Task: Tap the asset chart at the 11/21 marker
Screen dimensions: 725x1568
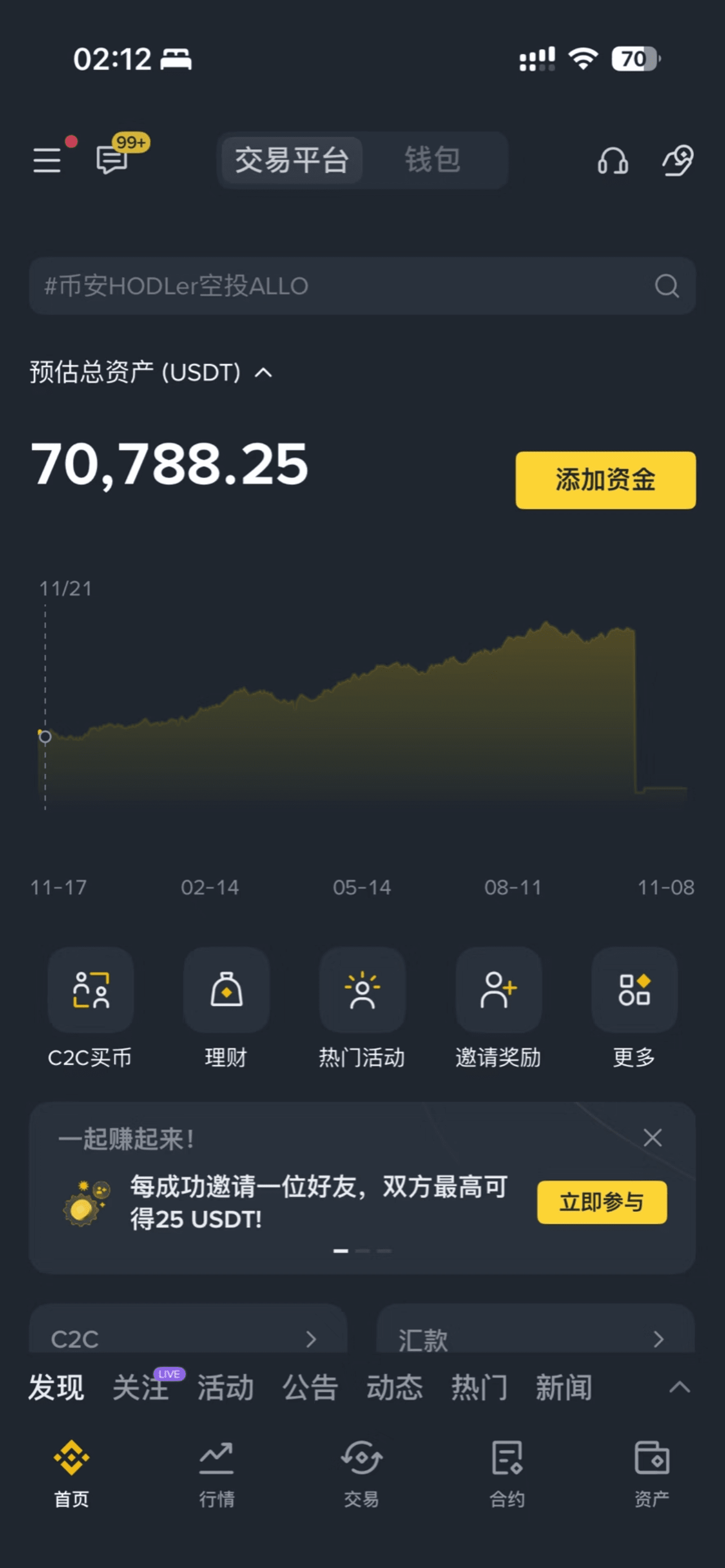Action: click(x=46, y=737)
